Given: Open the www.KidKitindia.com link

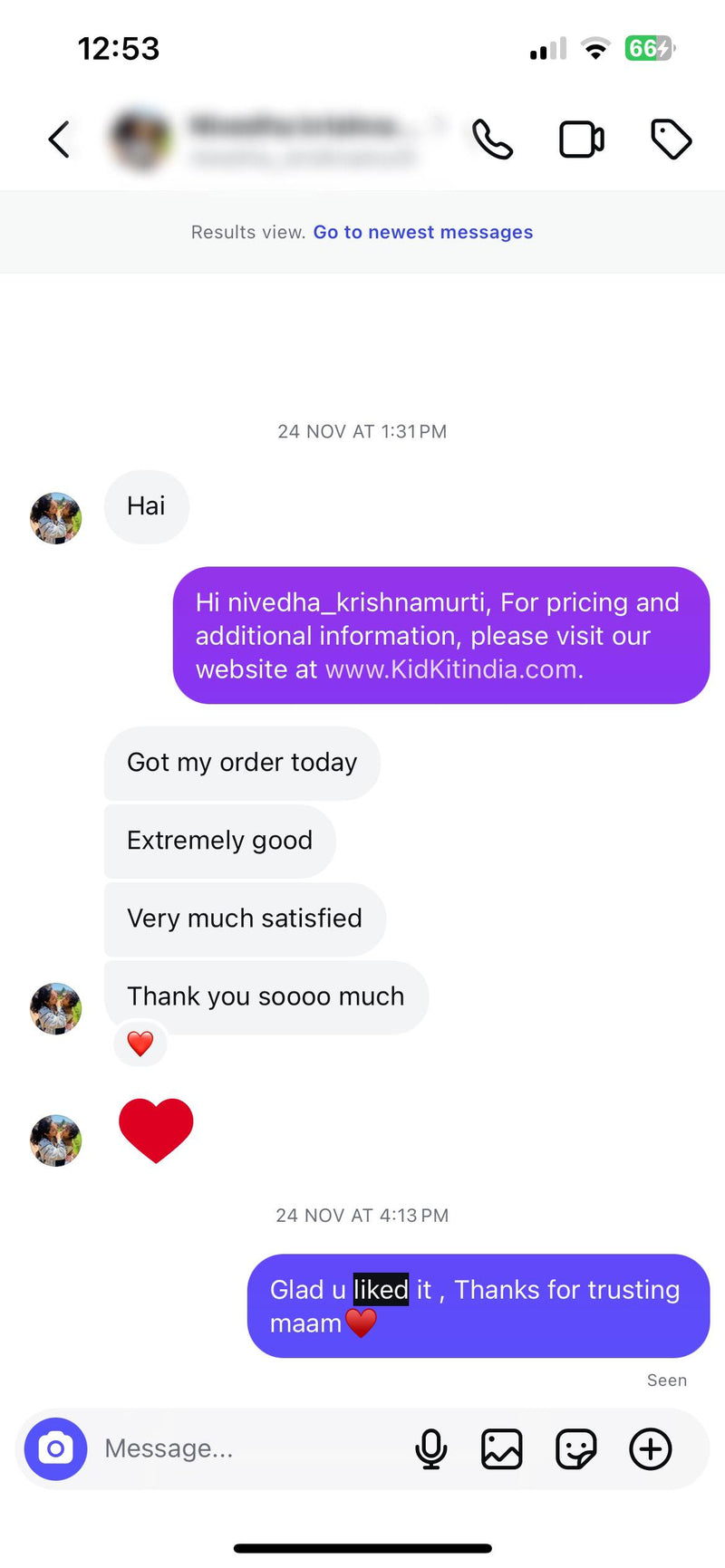Looking at the screenshot, I should [452, 669].
